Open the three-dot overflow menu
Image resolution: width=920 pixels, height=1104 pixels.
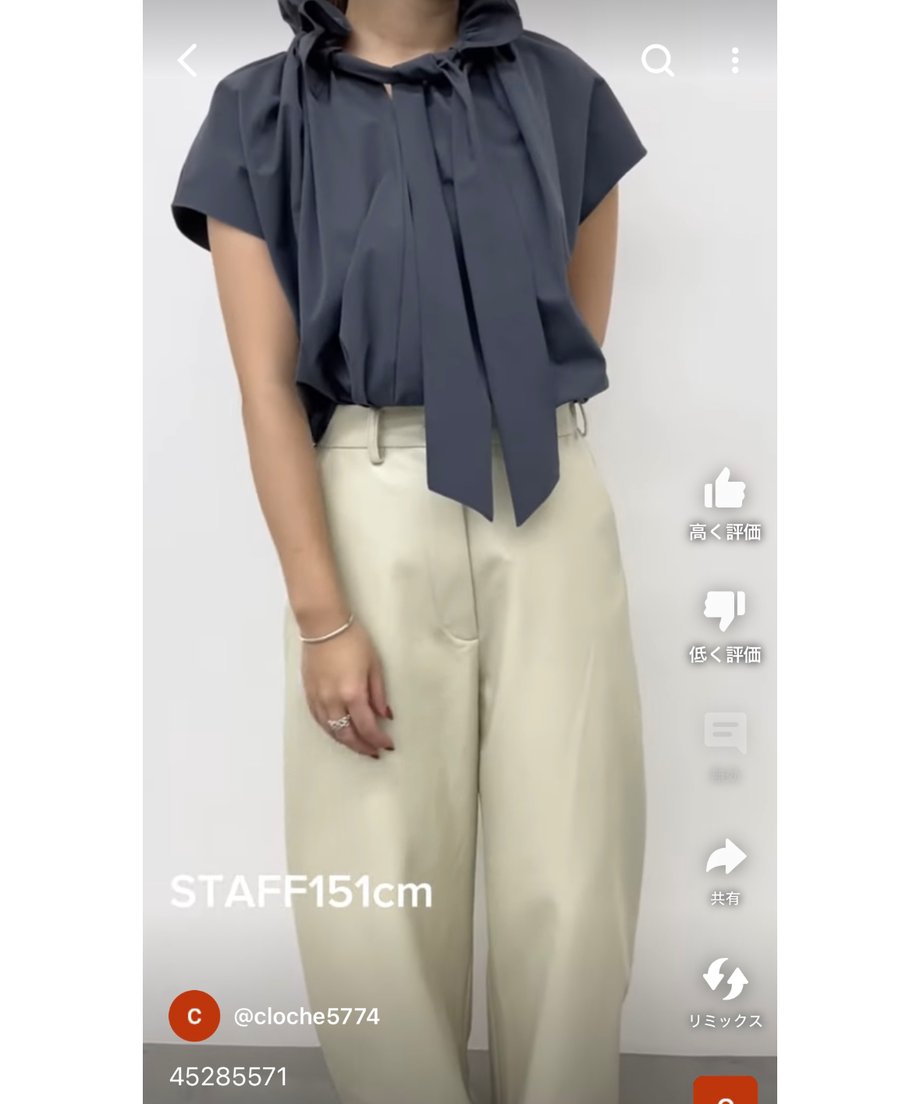click(x=735, y=61)
